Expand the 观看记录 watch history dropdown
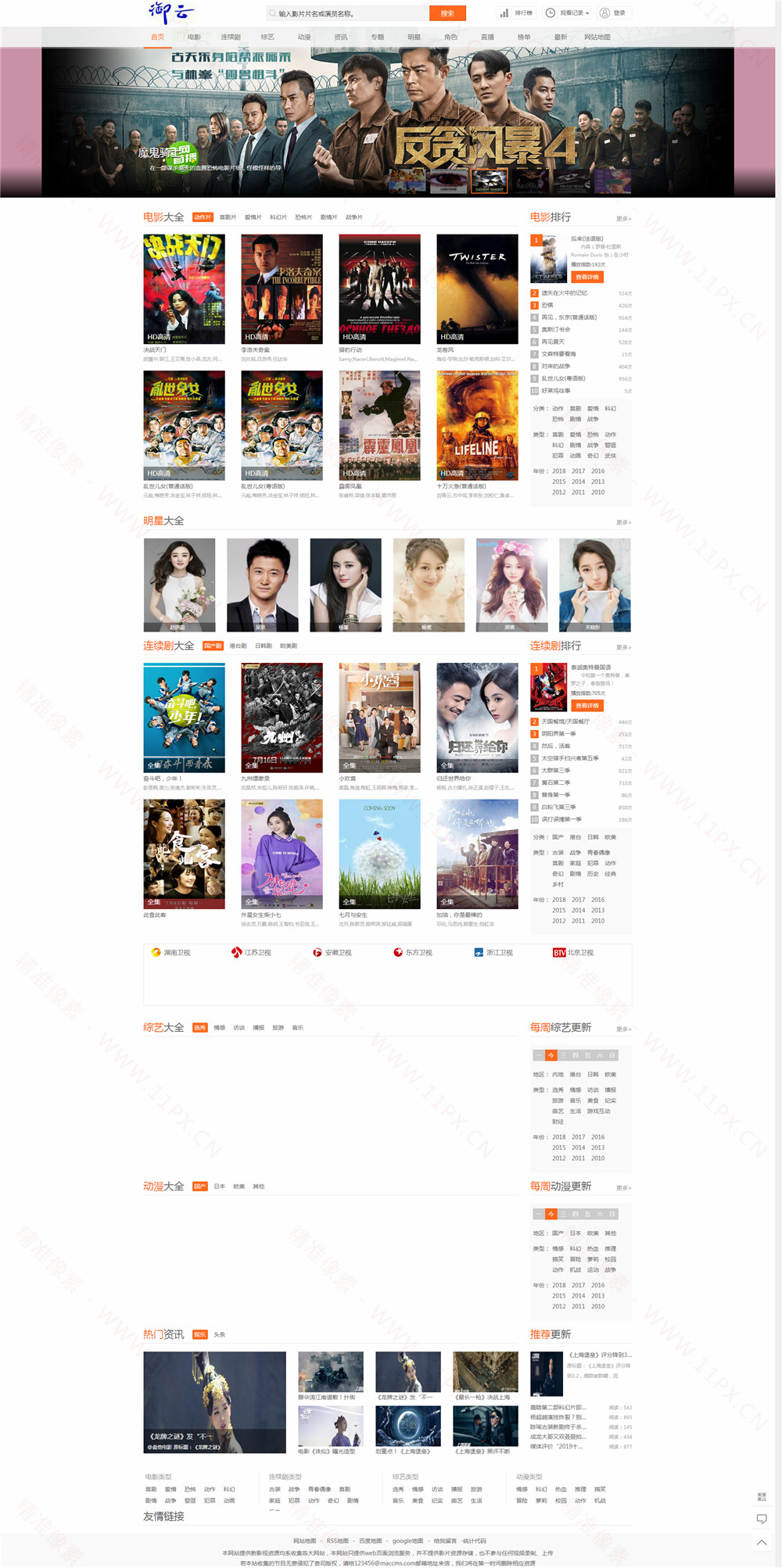This screenshot has width=782, height=1568. pyautogui.click(x=567, y=13)
